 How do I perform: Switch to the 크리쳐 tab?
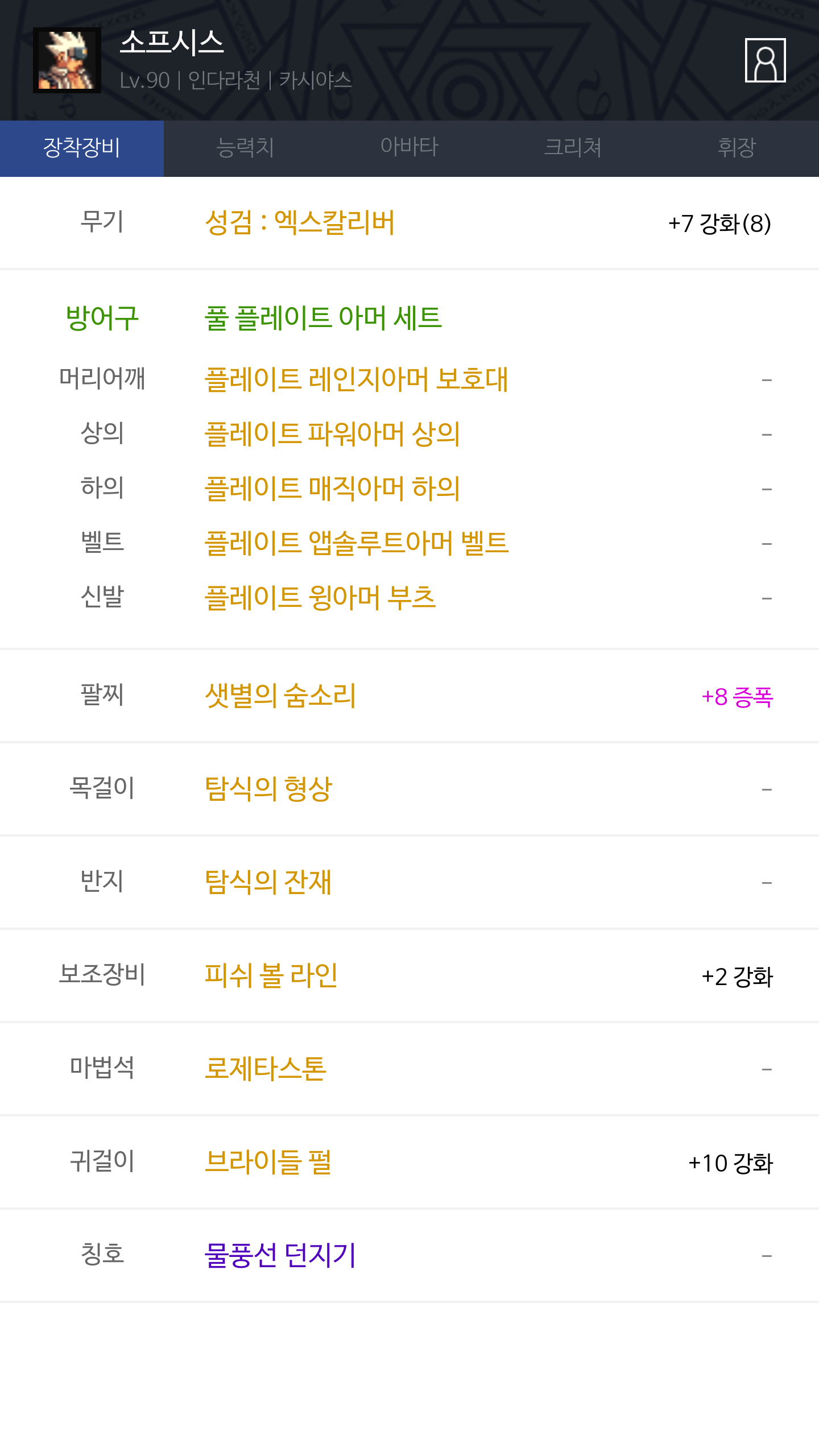[x=573, y=148]
